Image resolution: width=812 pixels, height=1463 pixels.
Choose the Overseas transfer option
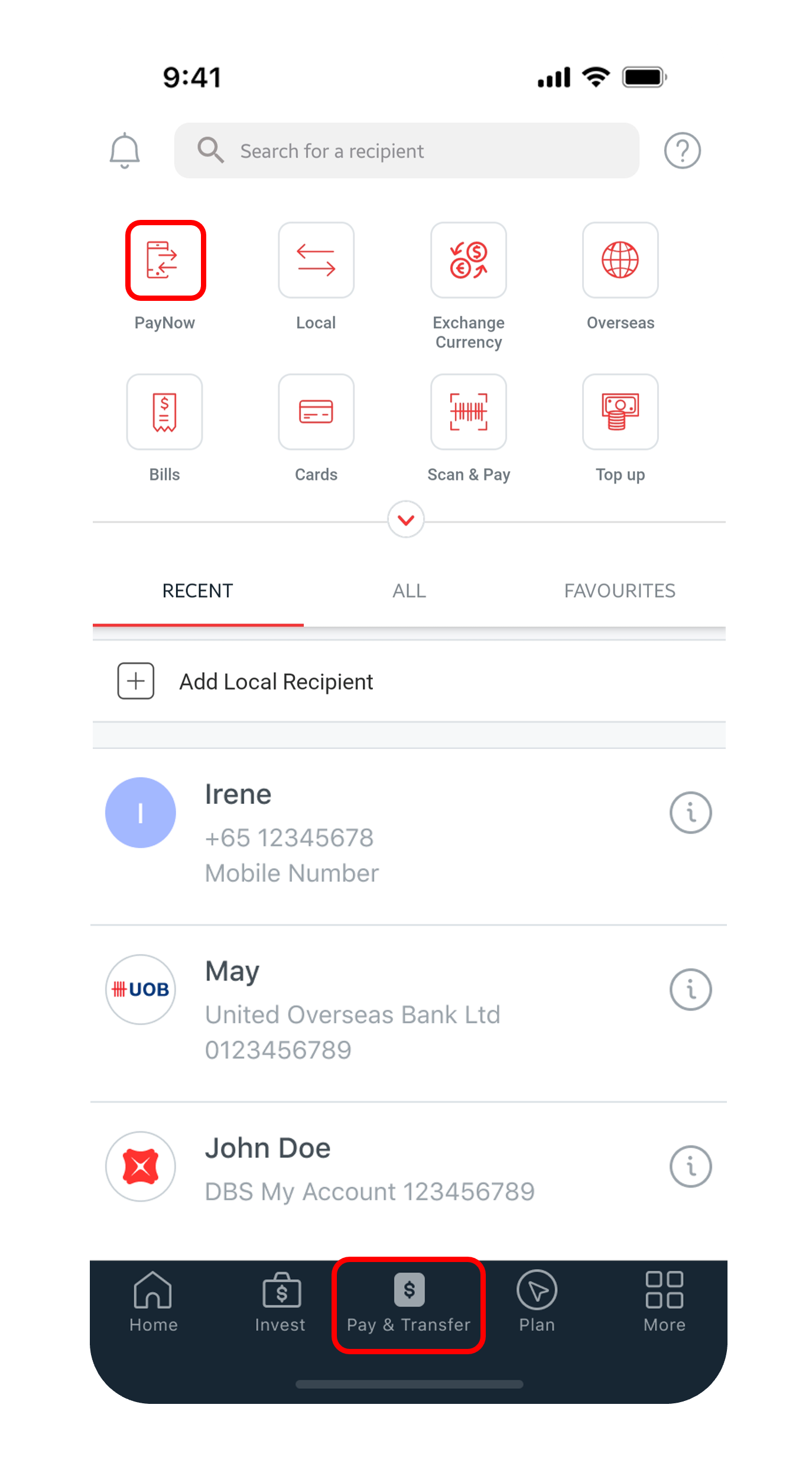[x=620, y=261]
